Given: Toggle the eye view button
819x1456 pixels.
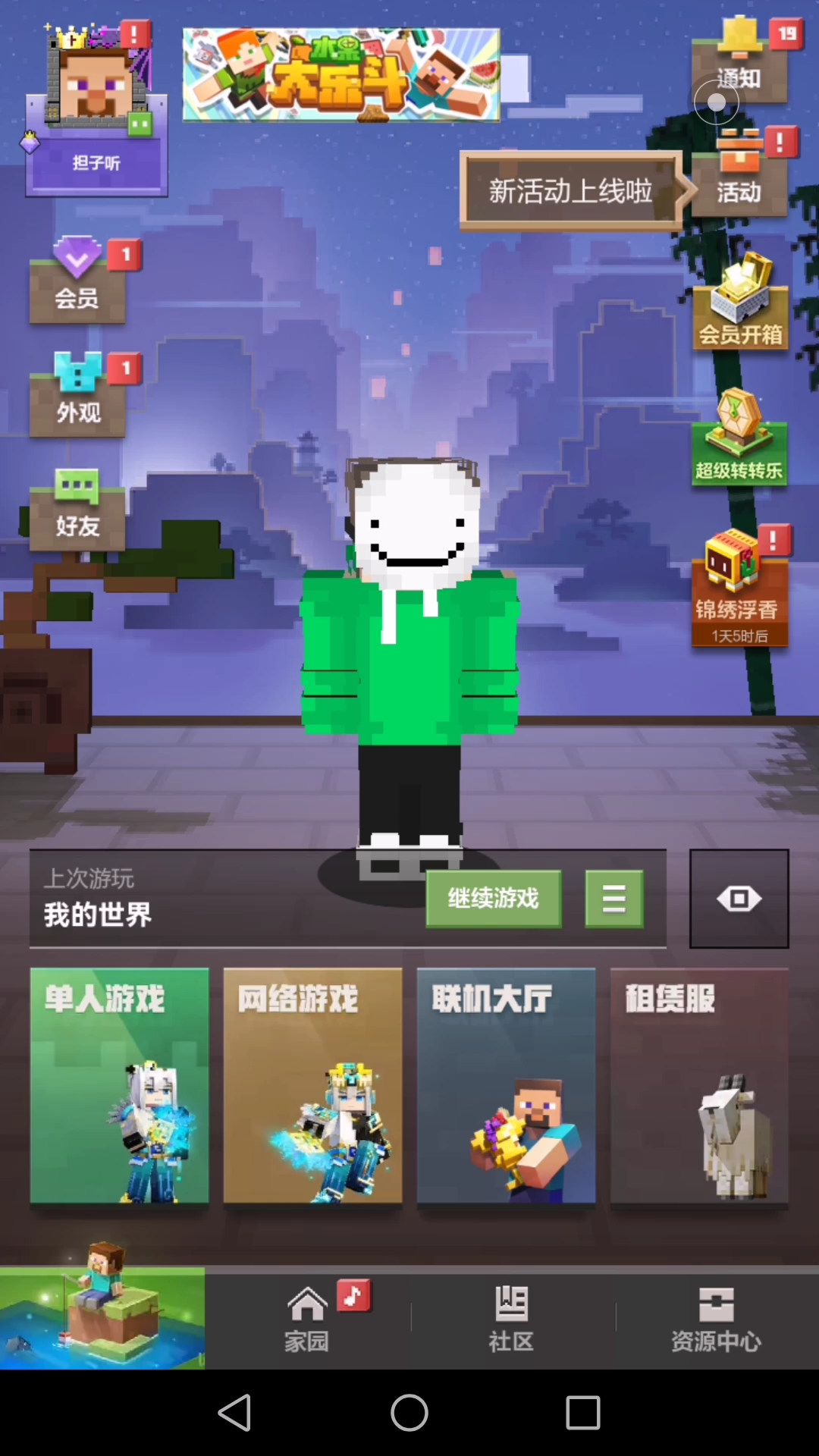Looking at the screenshot, I should tap(739, 899).
